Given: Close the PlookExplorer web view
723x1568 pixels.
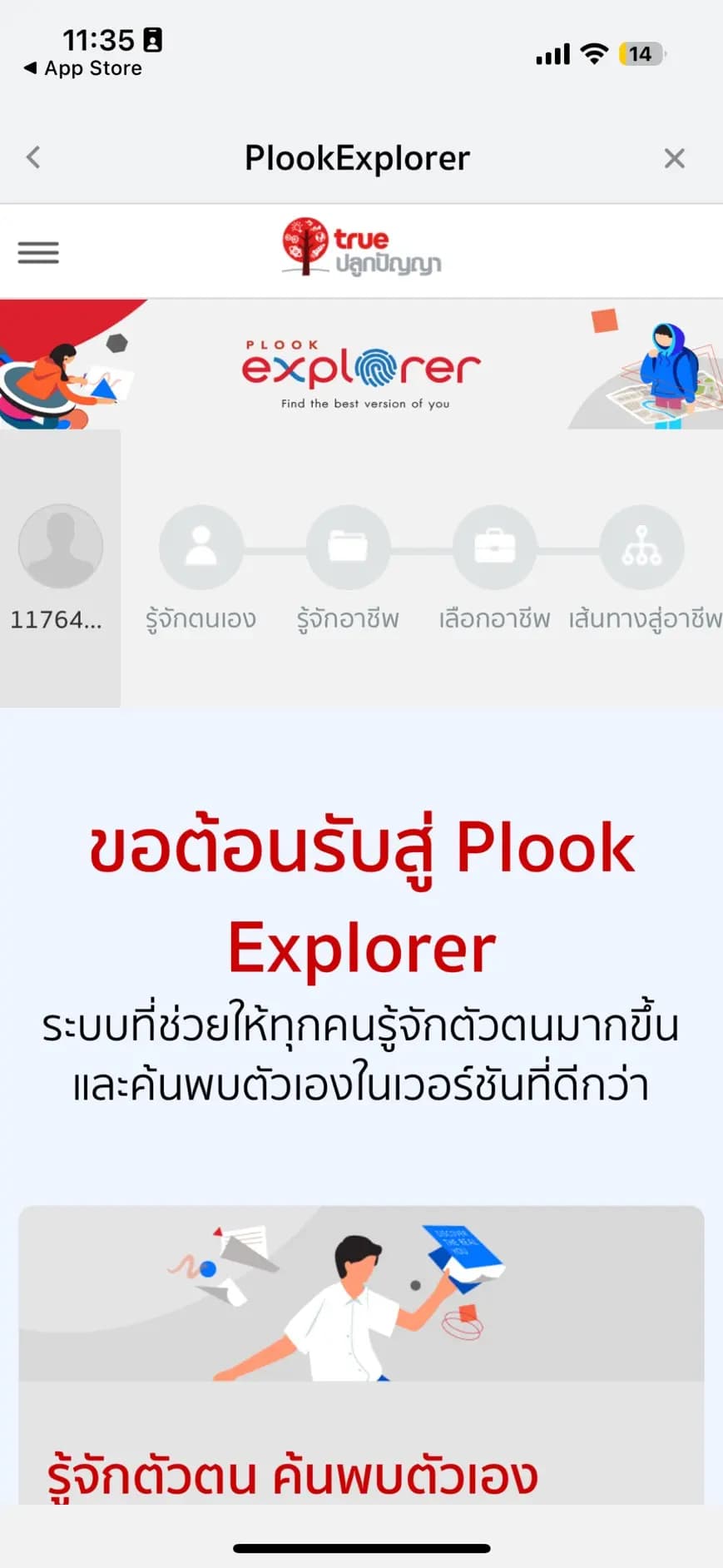Looking at the screenshot, I should [x=674, y=158].
